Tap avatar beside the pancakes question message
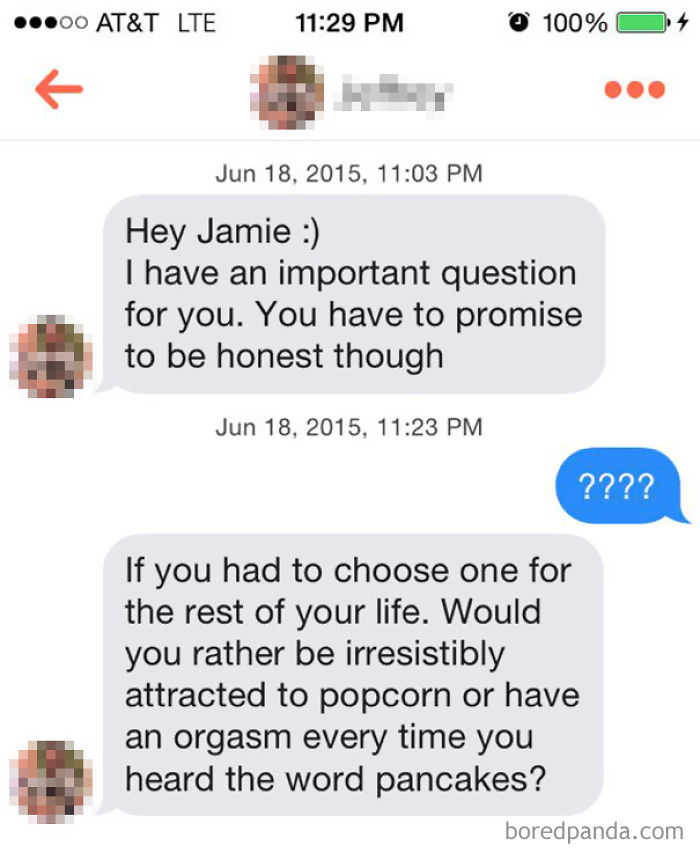 click(x=51, y=781)
